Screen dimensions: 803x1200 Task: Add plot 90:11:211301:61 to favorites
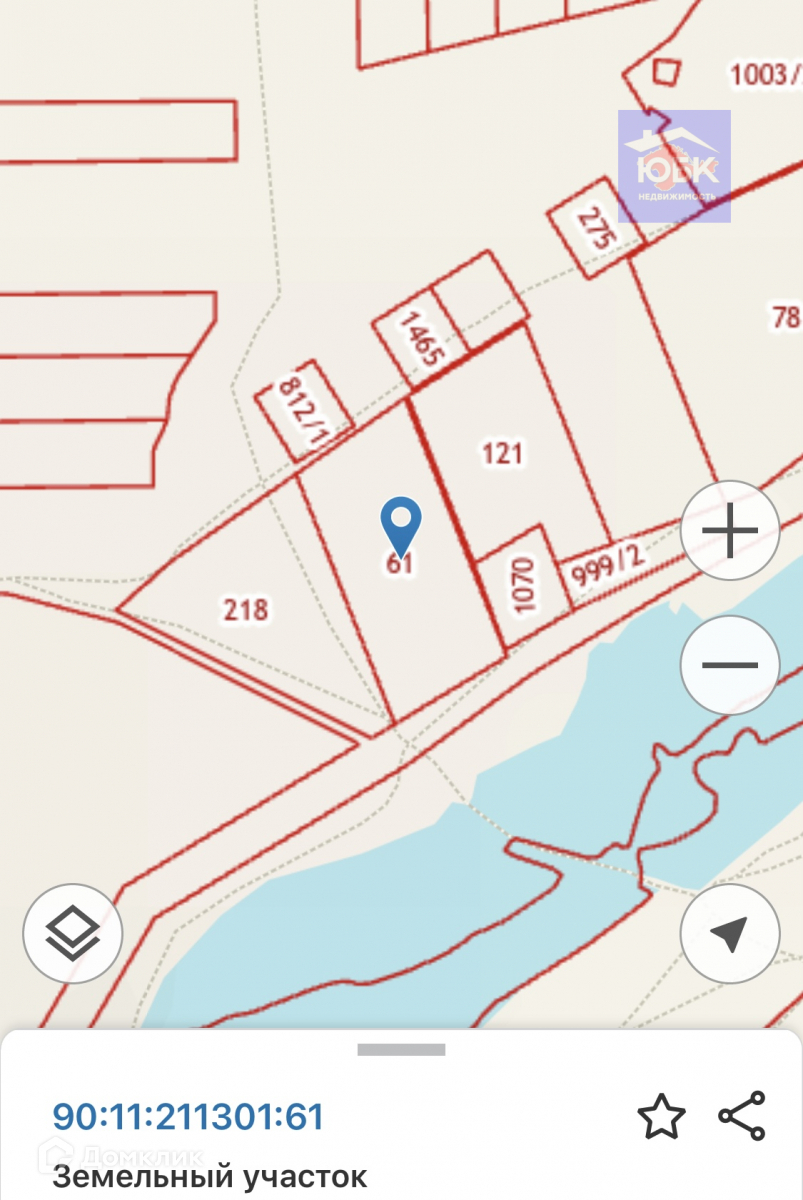(x=661, y=1116)
